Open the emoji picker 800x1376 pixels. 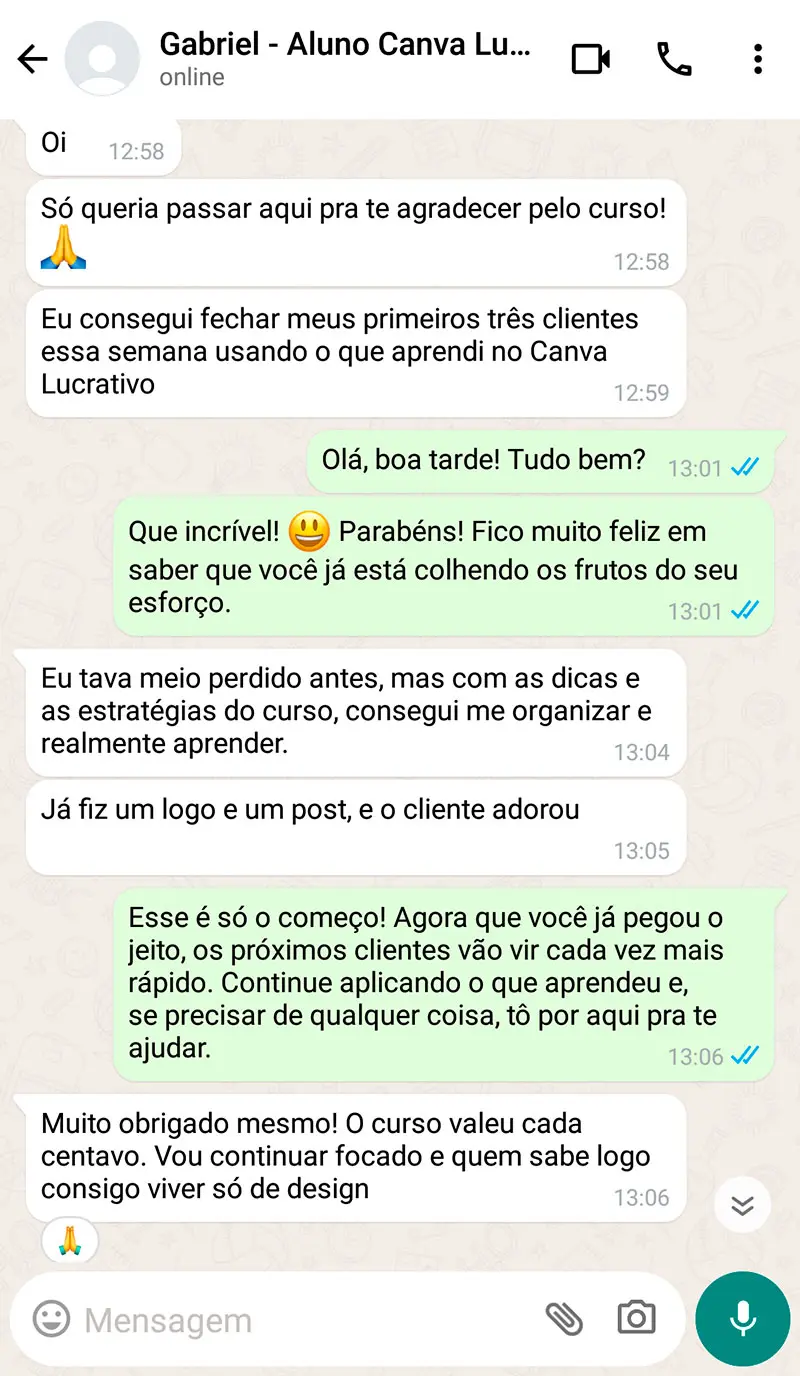(x=52, y=1319)
